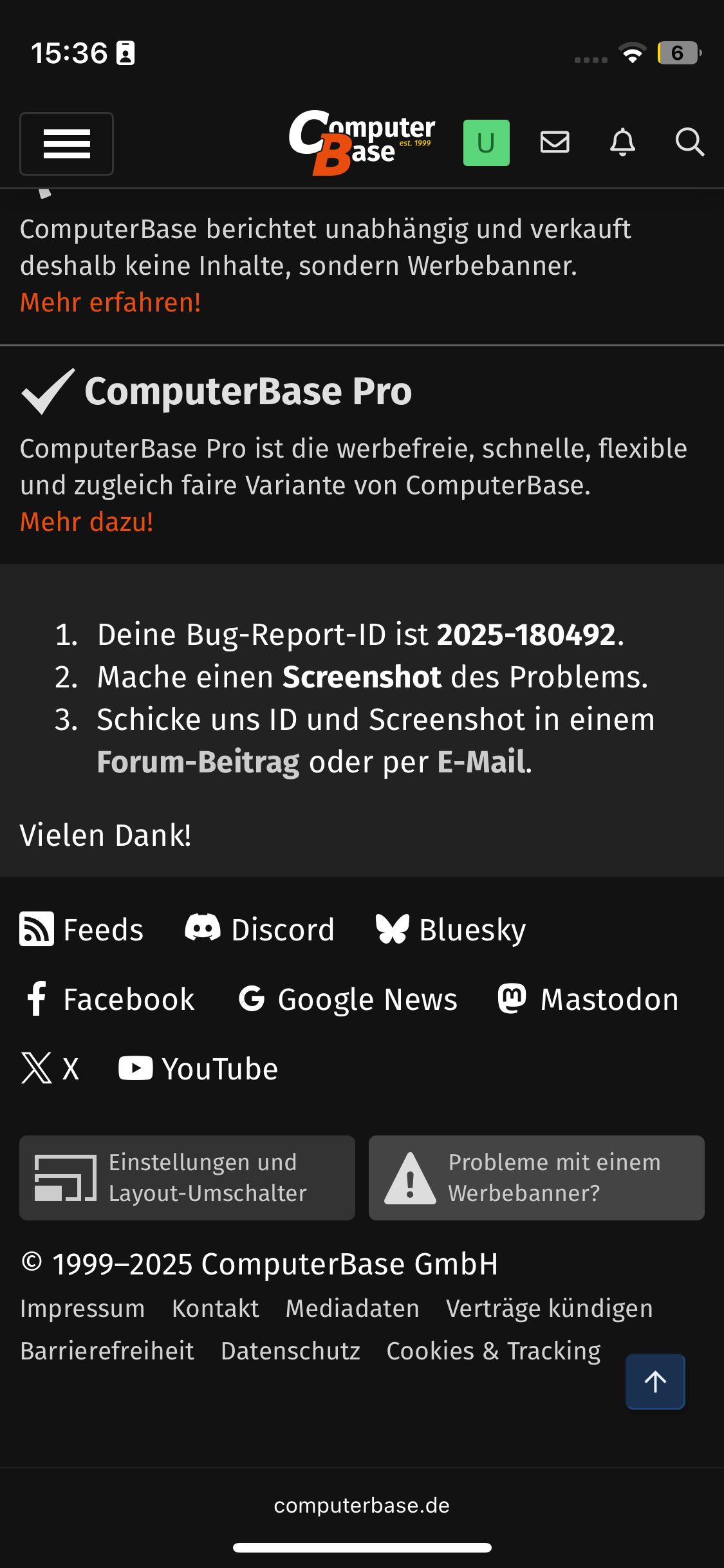The width and height of the screenshot is (724, 1568).
Task: Open the messages envelope icon
Action: pos(554,142)
